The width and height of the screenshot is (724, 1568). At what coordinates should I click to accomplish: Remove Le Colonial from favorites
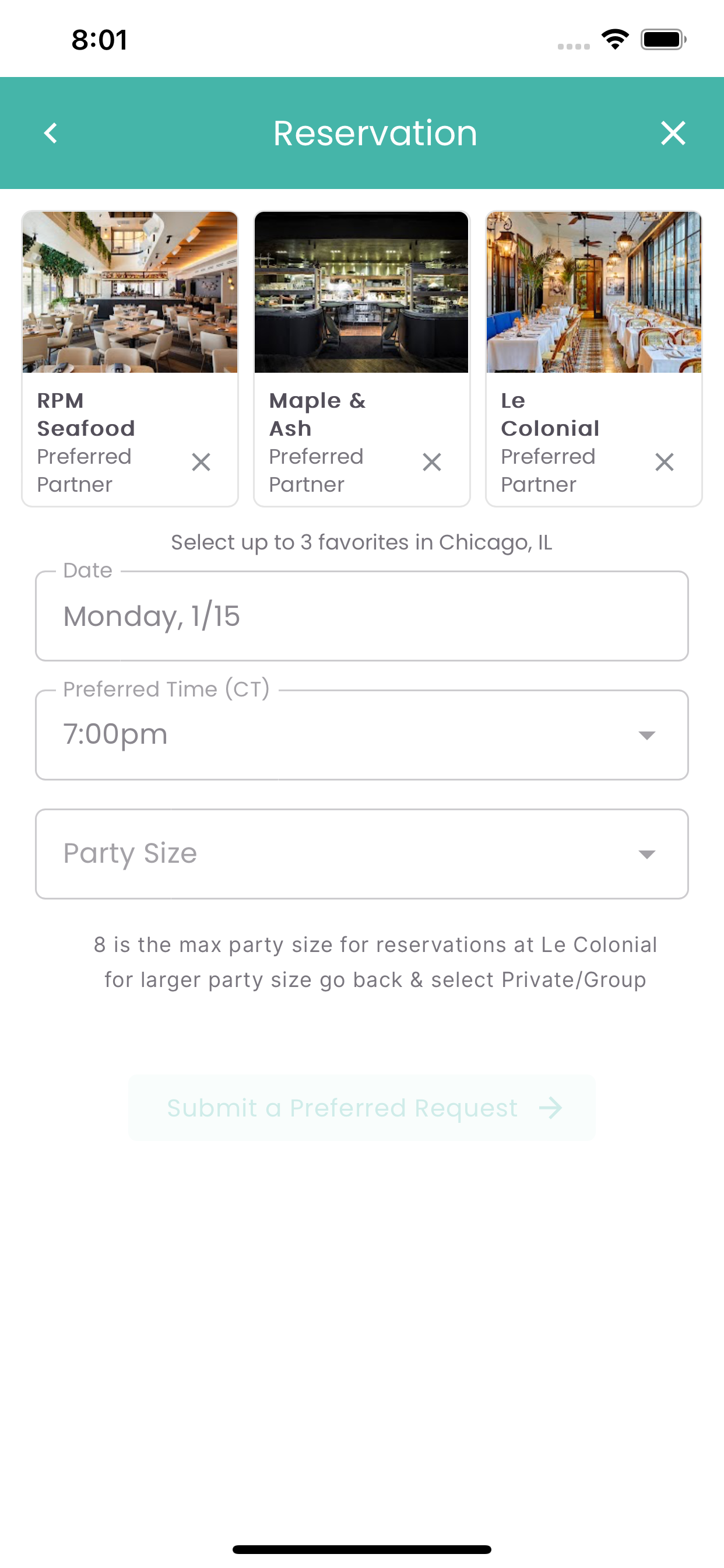pyautogui.click(x=665, y=463)
